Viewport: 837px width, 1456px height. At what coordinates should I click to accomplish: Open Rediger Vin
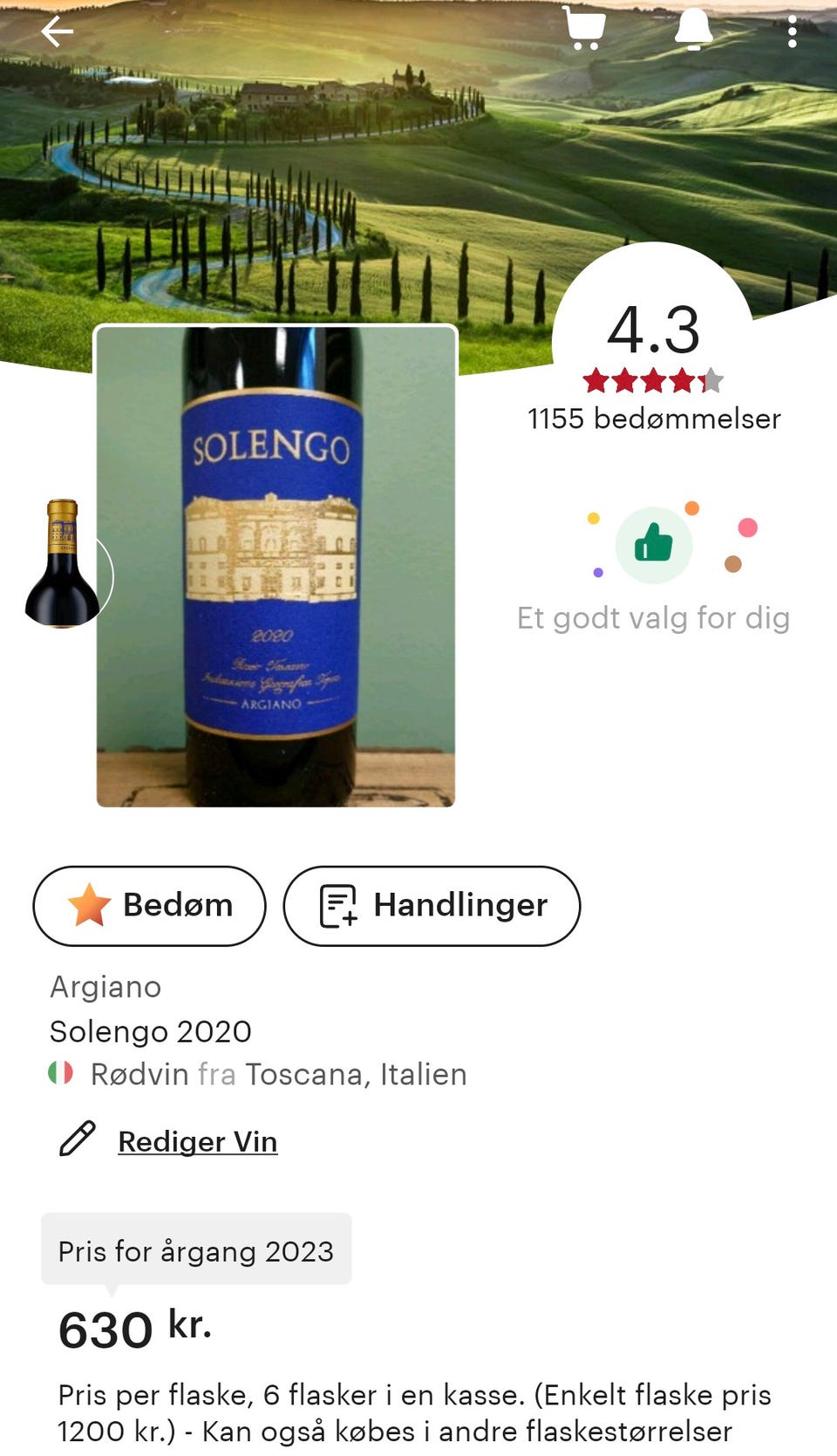pyautogui.click(x=196, y=1140)
